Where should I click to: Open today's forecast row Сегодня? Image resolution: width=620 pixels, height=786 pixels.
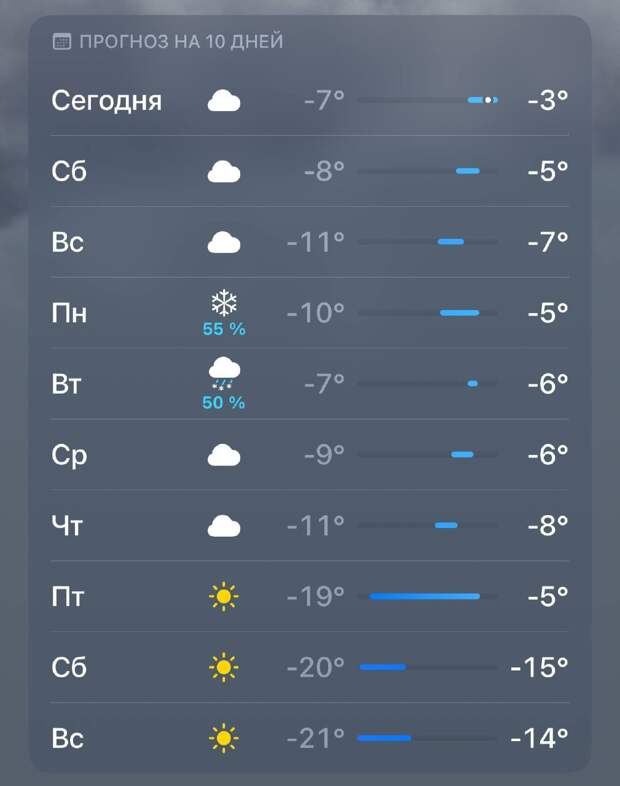click(310, 101)
